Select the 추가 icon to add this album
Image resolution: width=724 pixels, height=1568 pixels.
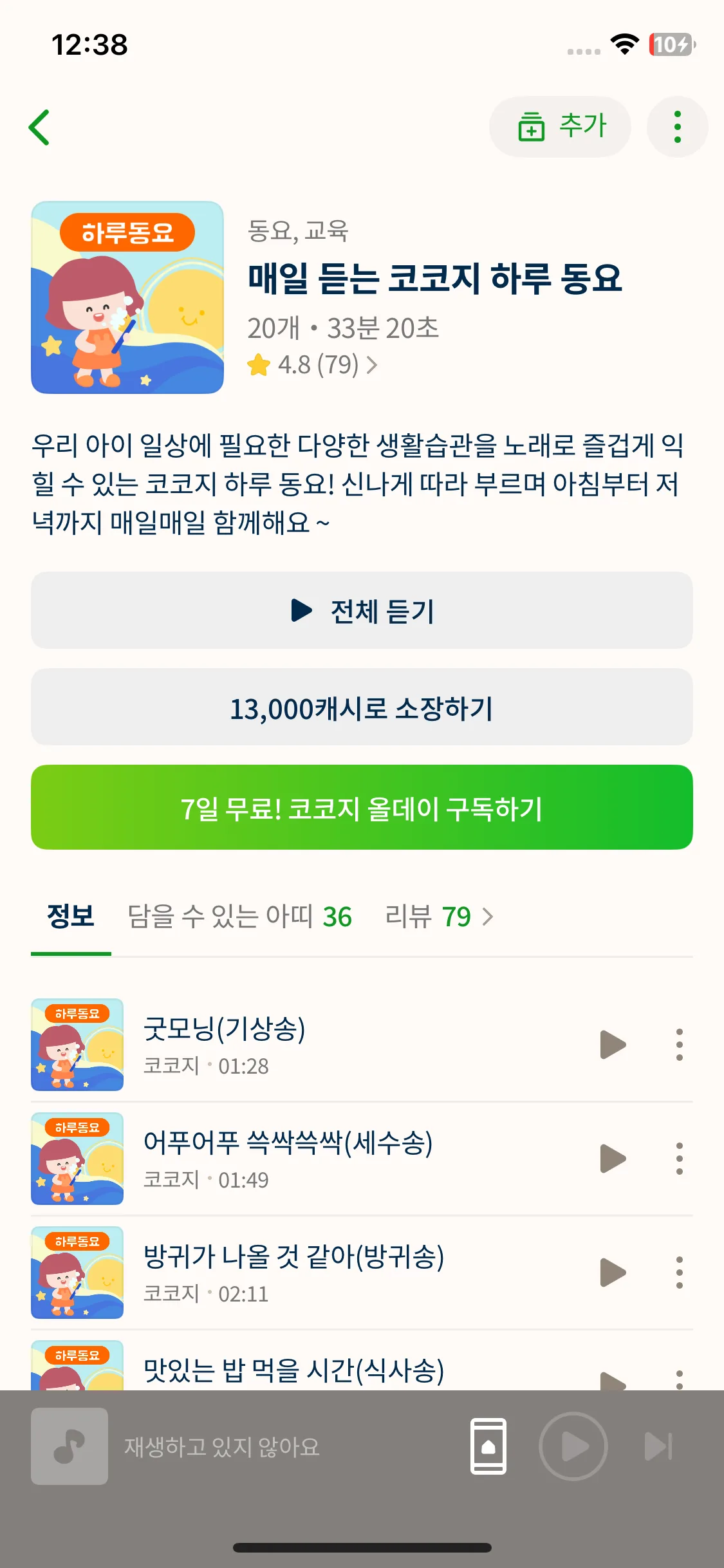pyautogui.click(x=559, y=126)
